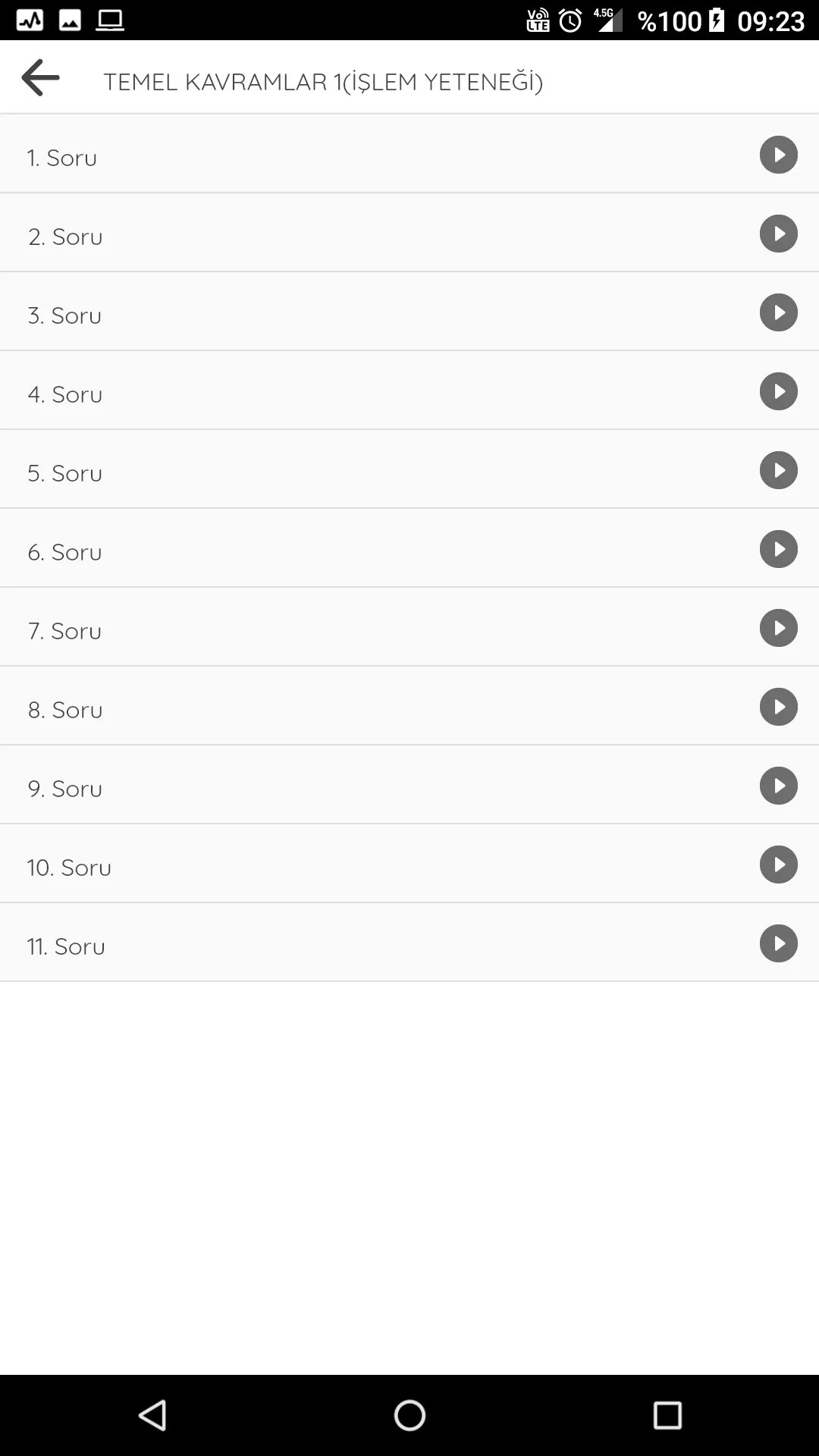The image size is (819, 1456).
Task: Open the 5. Soru row
Action: click(x=409, y=469)
